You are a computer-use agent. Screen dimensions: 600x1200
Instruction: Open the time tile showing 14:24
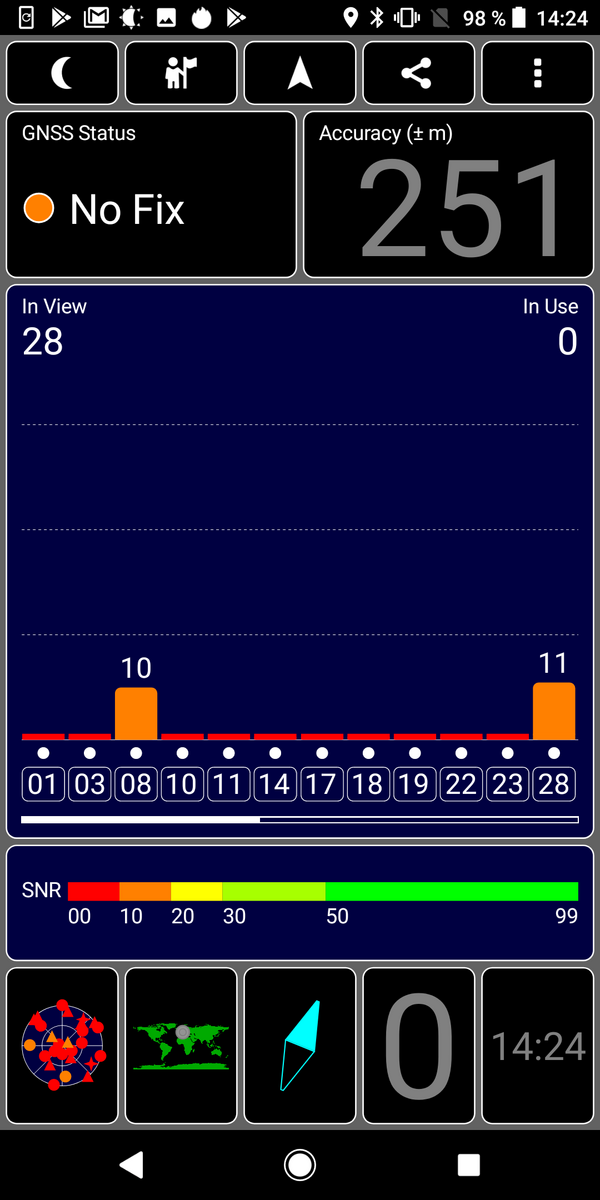click(537, 1045)
